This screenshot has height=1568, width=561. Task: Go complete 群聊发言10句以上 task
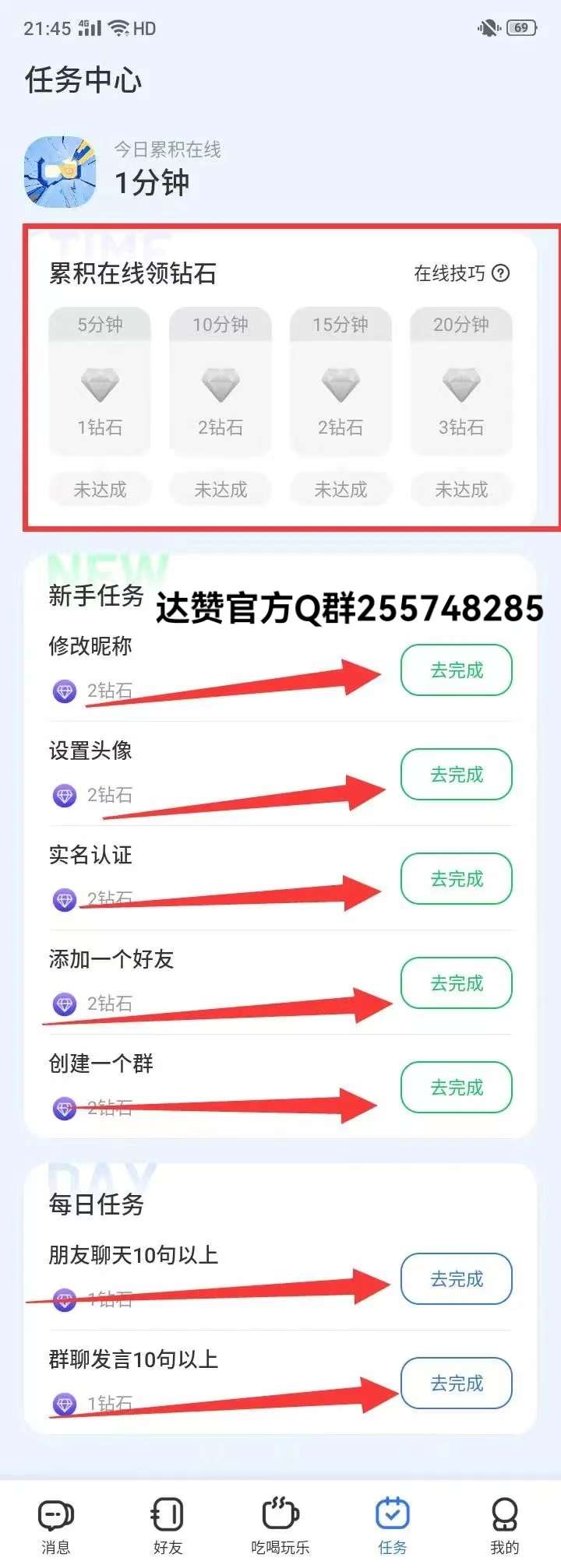457,1383
